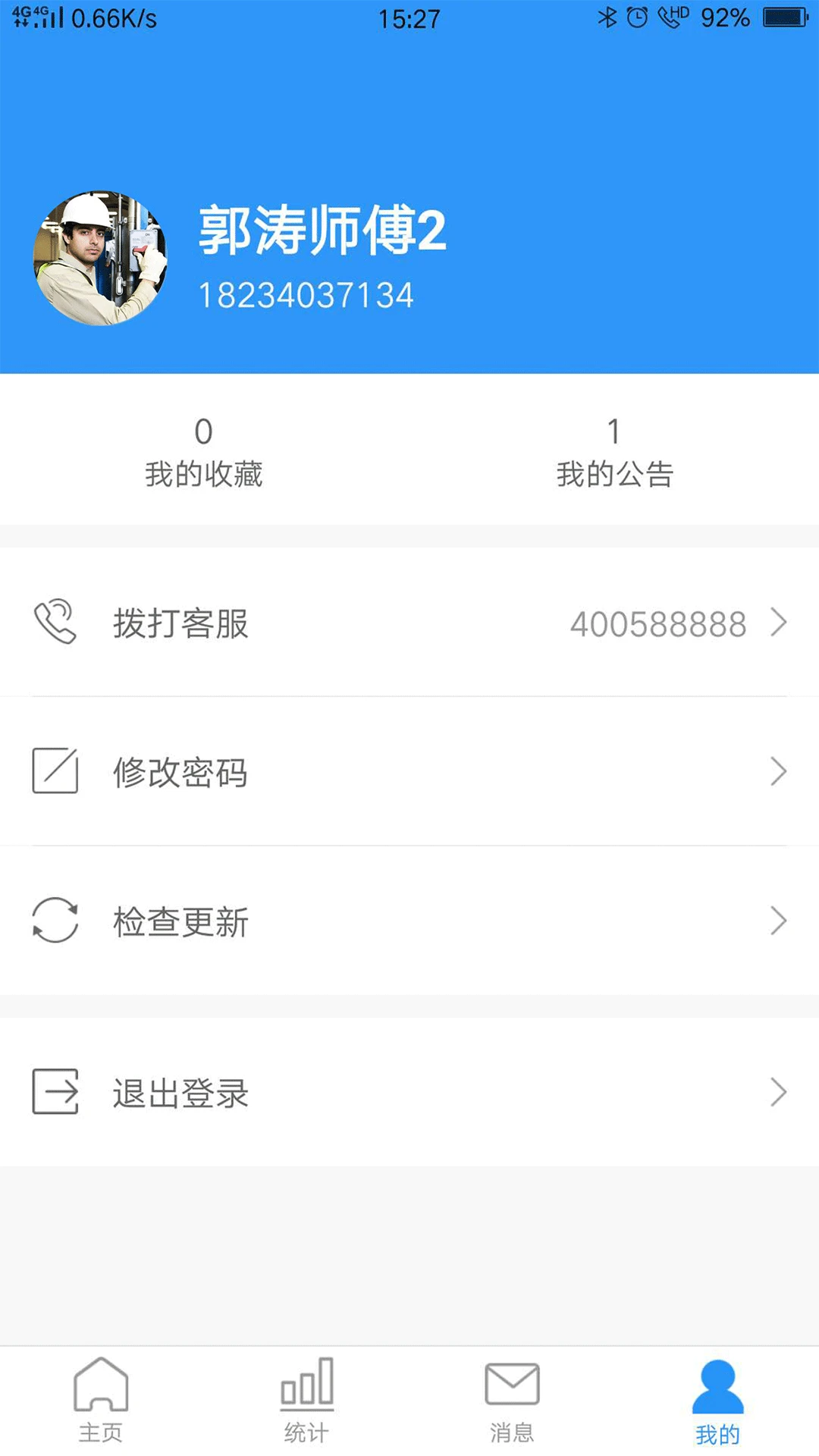This screenshot has width=819, height=1456.
Task: Open 我的公告 announcements section
Action: pos(616,451)
